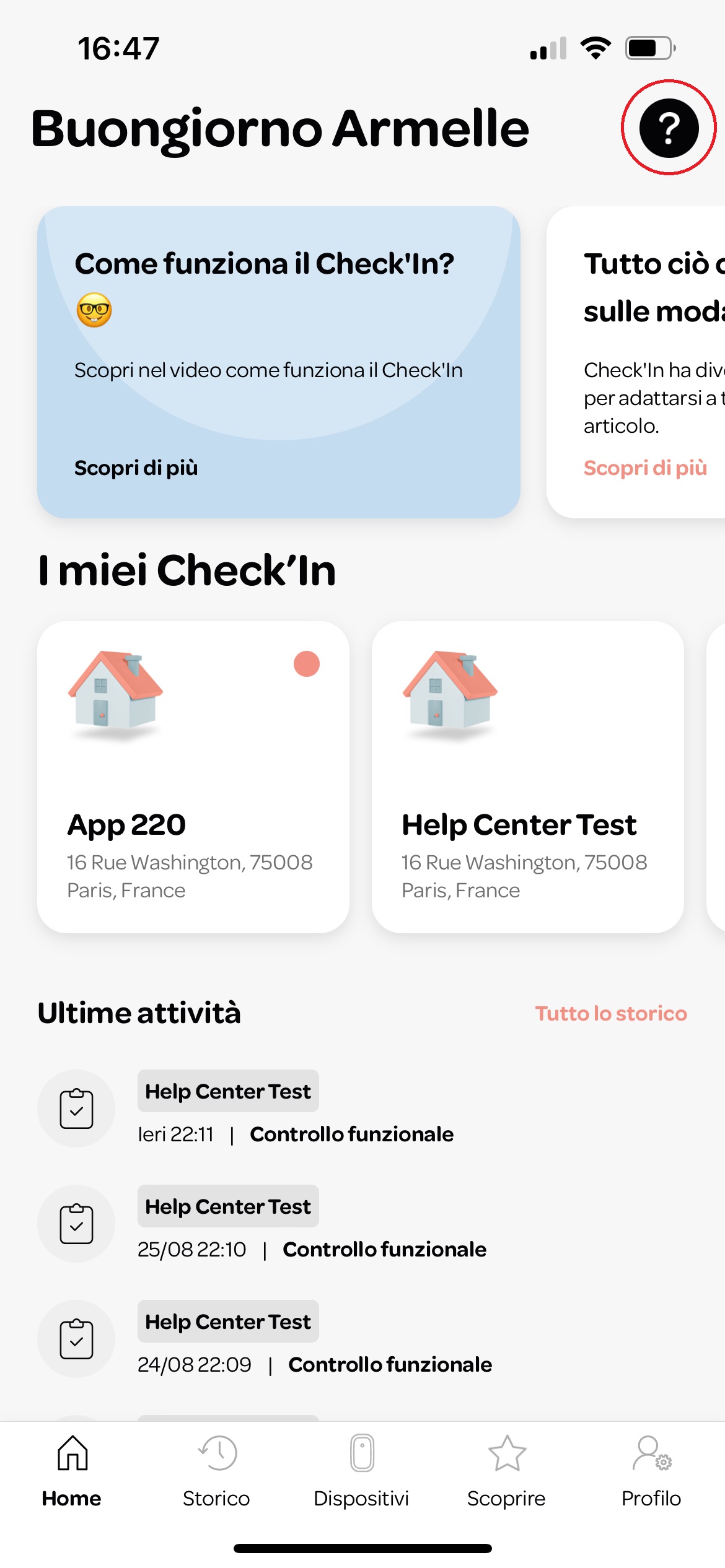The width and height of the screenshot is (725, 1568).
Task: Open the Help Center Test Check'In card
Action: (527, 777)
